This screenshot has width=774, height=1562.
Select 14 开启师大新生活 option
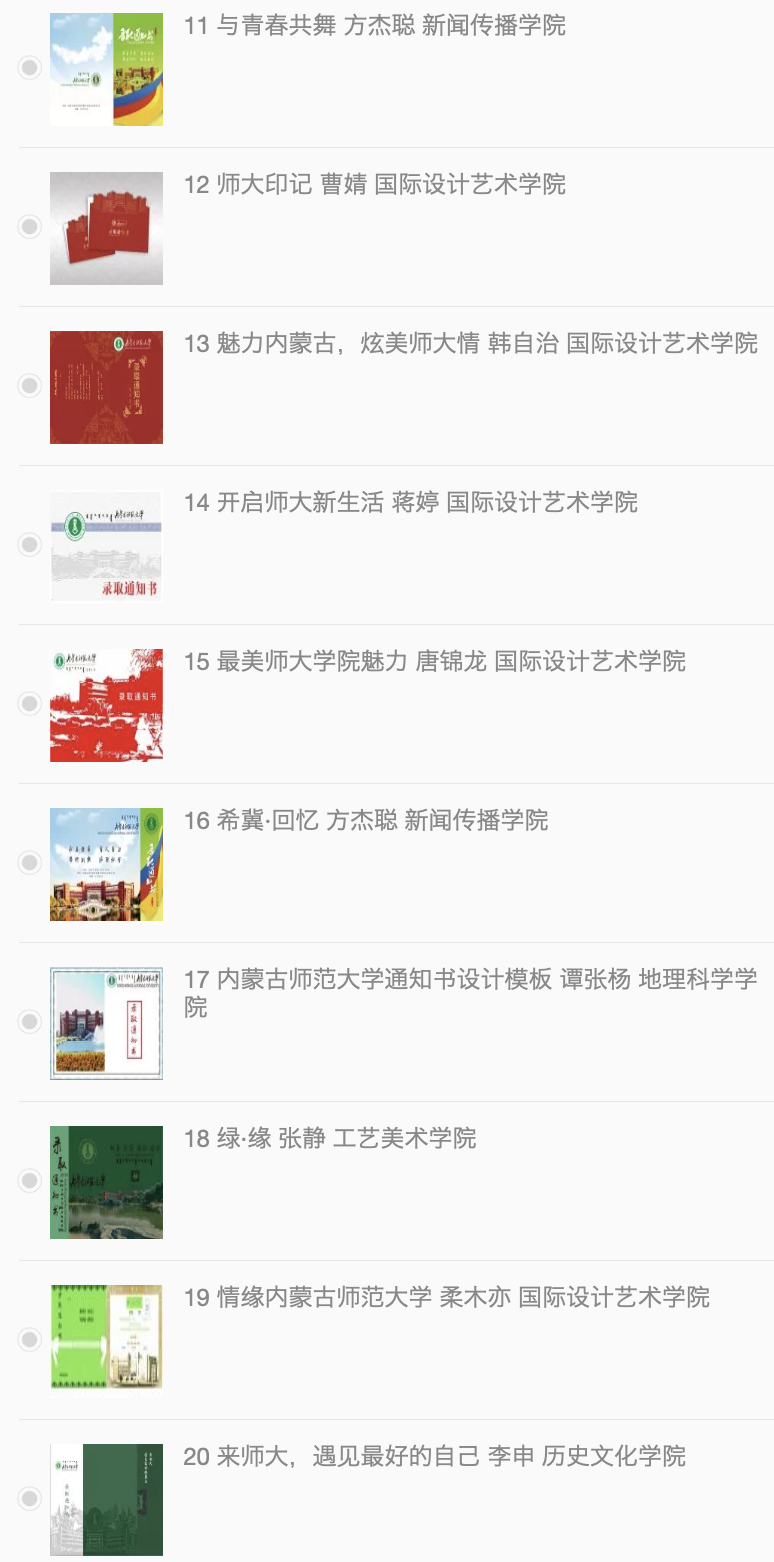click(30, 545)
